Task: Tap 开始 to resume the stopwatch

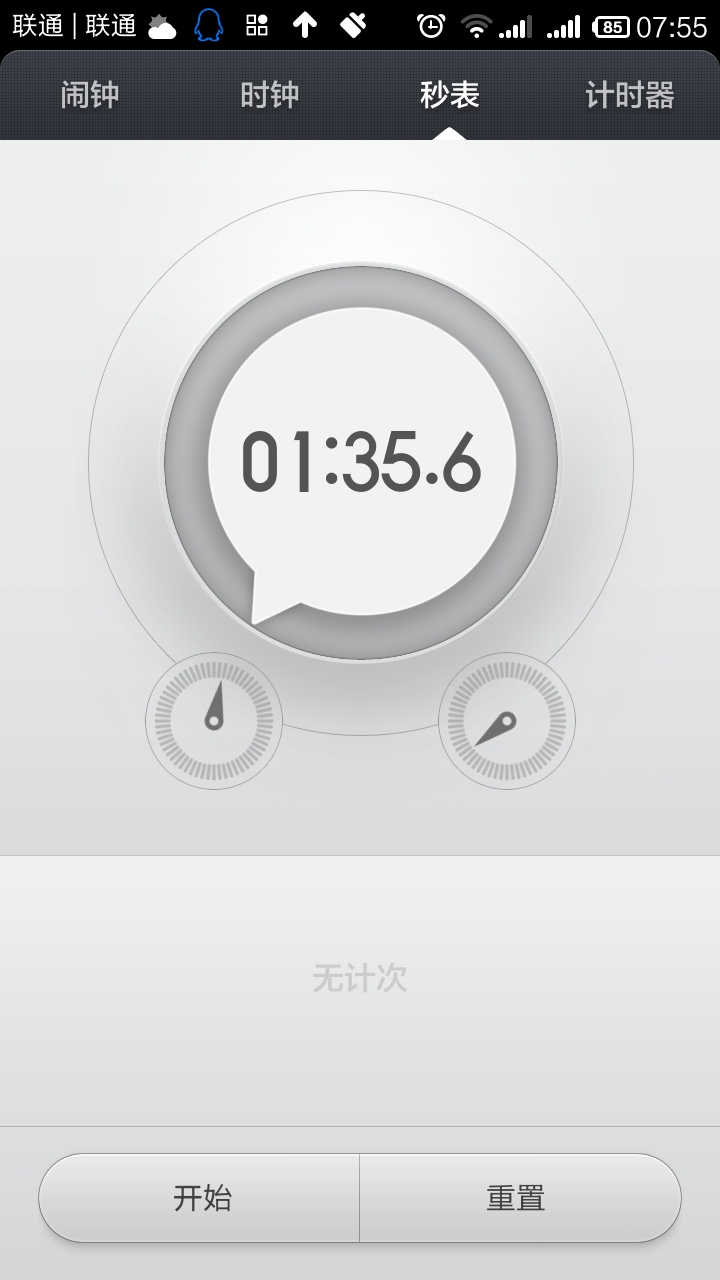Action: coord(200,1198)
